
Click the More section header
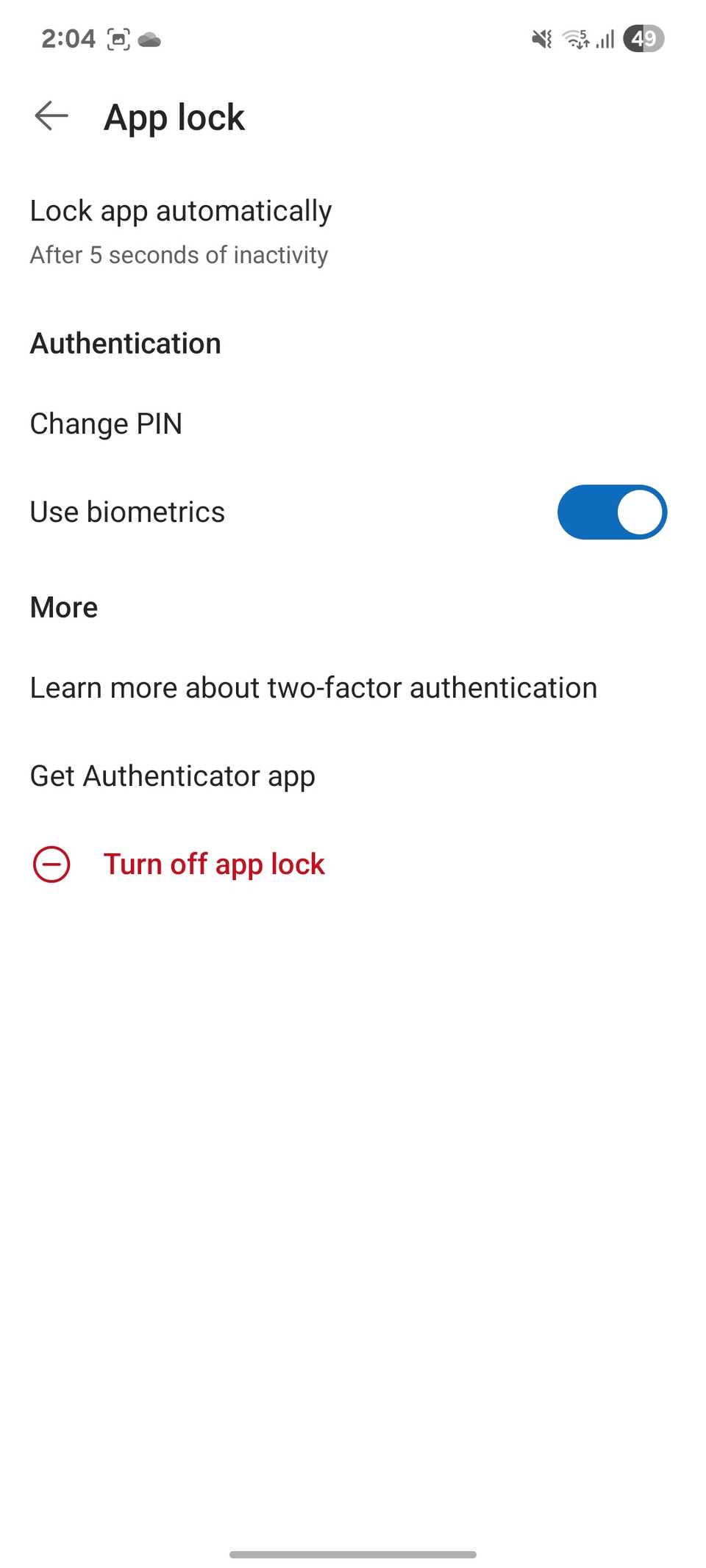[63, 606]
